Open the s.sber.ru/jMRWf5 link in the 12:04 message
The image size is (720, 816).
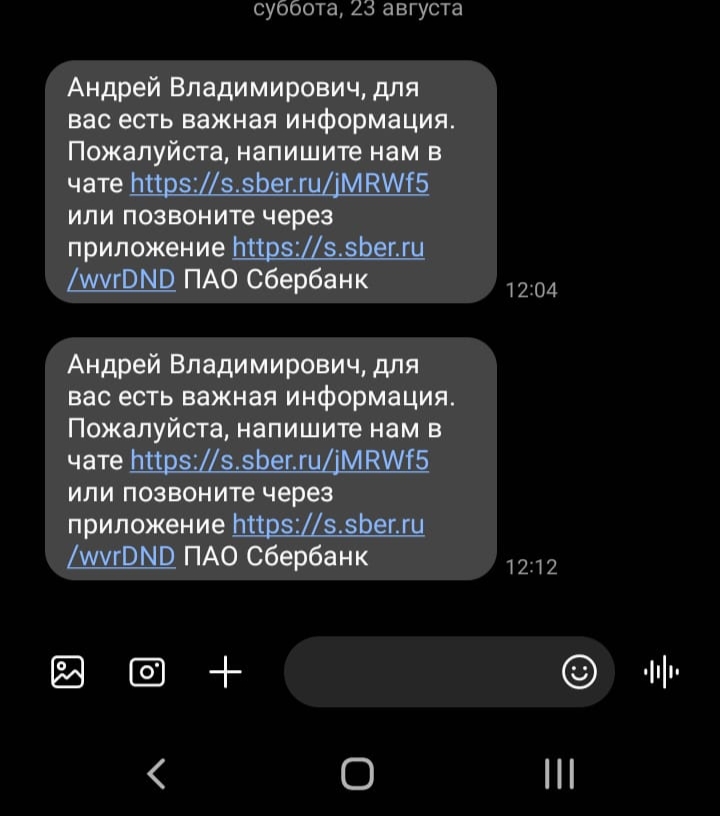coord(280,184)
